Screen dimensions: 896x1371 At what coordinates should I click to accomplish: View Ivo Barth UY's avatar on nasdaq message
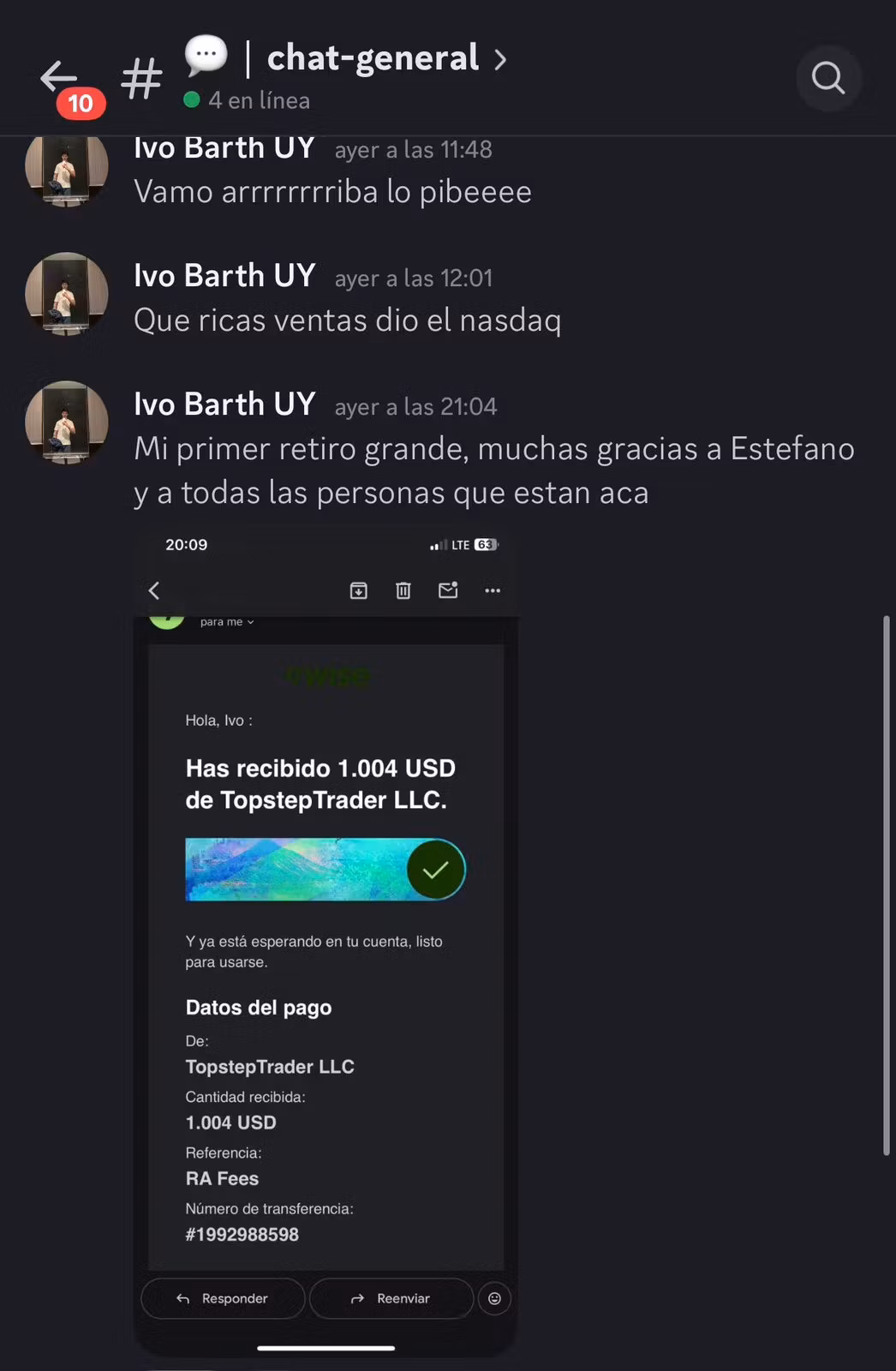point(67,294)
